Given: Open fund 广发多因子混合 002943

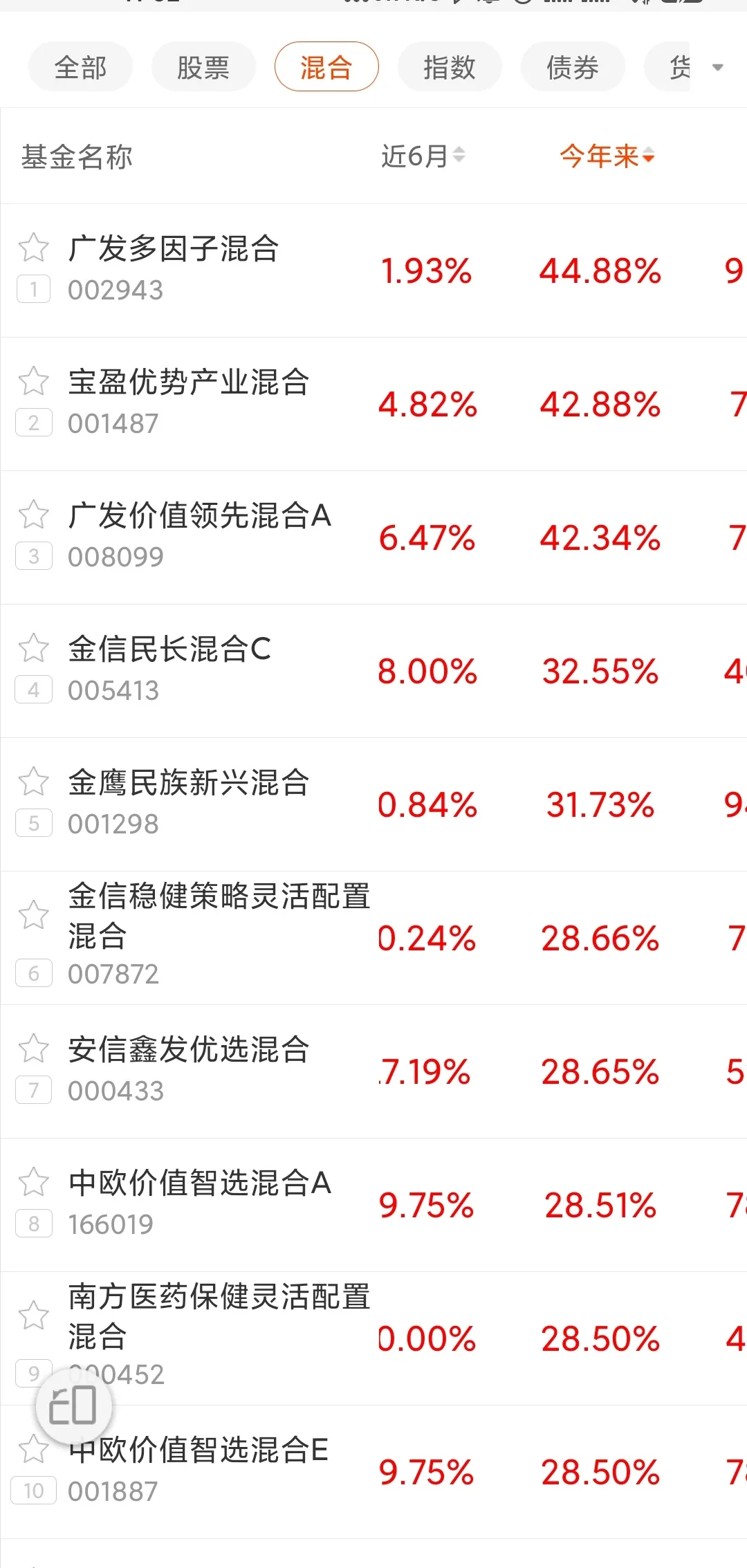Looking at the screenshot, I should pos(174,268).
